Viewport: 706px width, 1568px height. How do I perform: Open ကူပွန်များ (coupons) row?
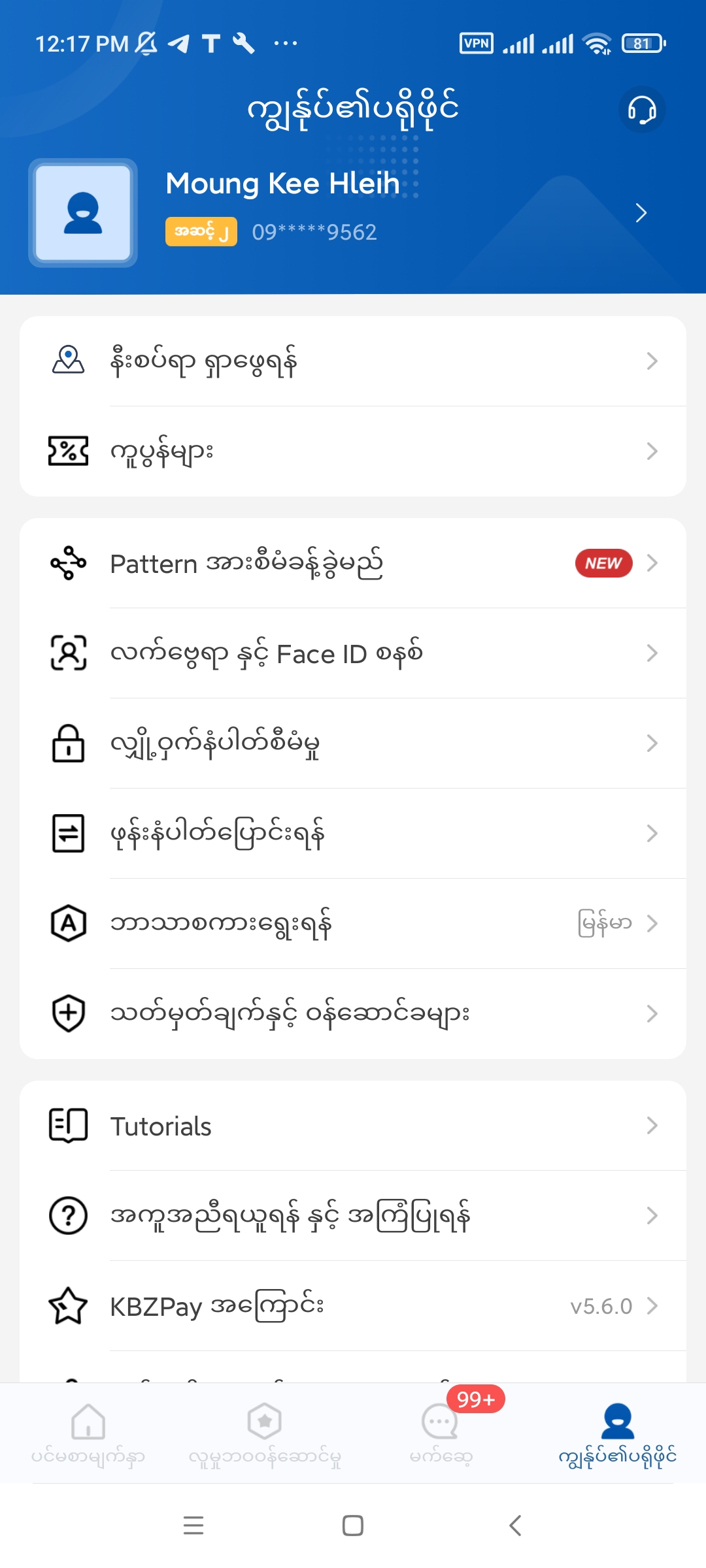[353, 451]
